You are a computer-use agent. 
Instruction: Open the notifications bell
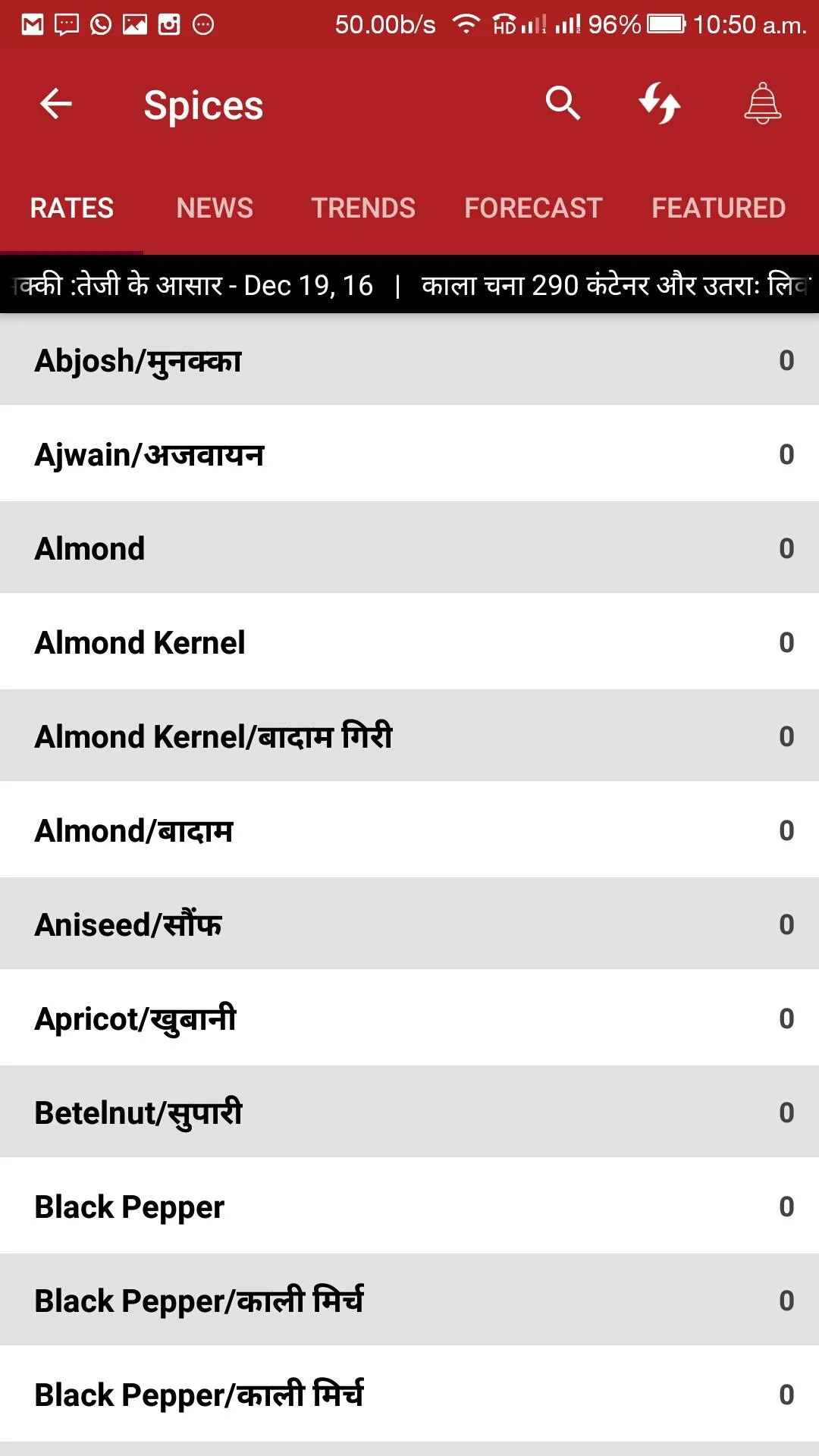[762, 103]
